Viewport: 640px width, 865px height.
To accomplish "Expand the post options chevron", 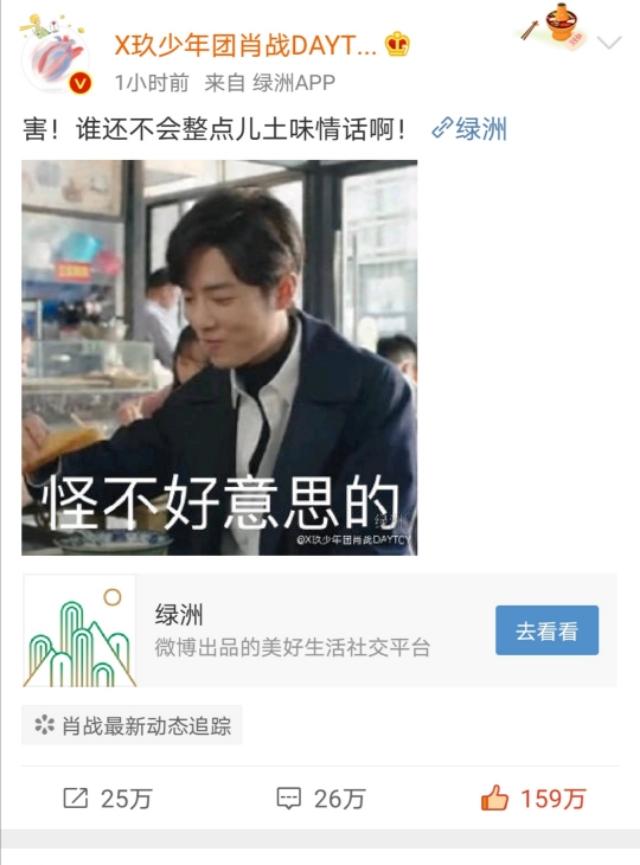I will (609, 43).
